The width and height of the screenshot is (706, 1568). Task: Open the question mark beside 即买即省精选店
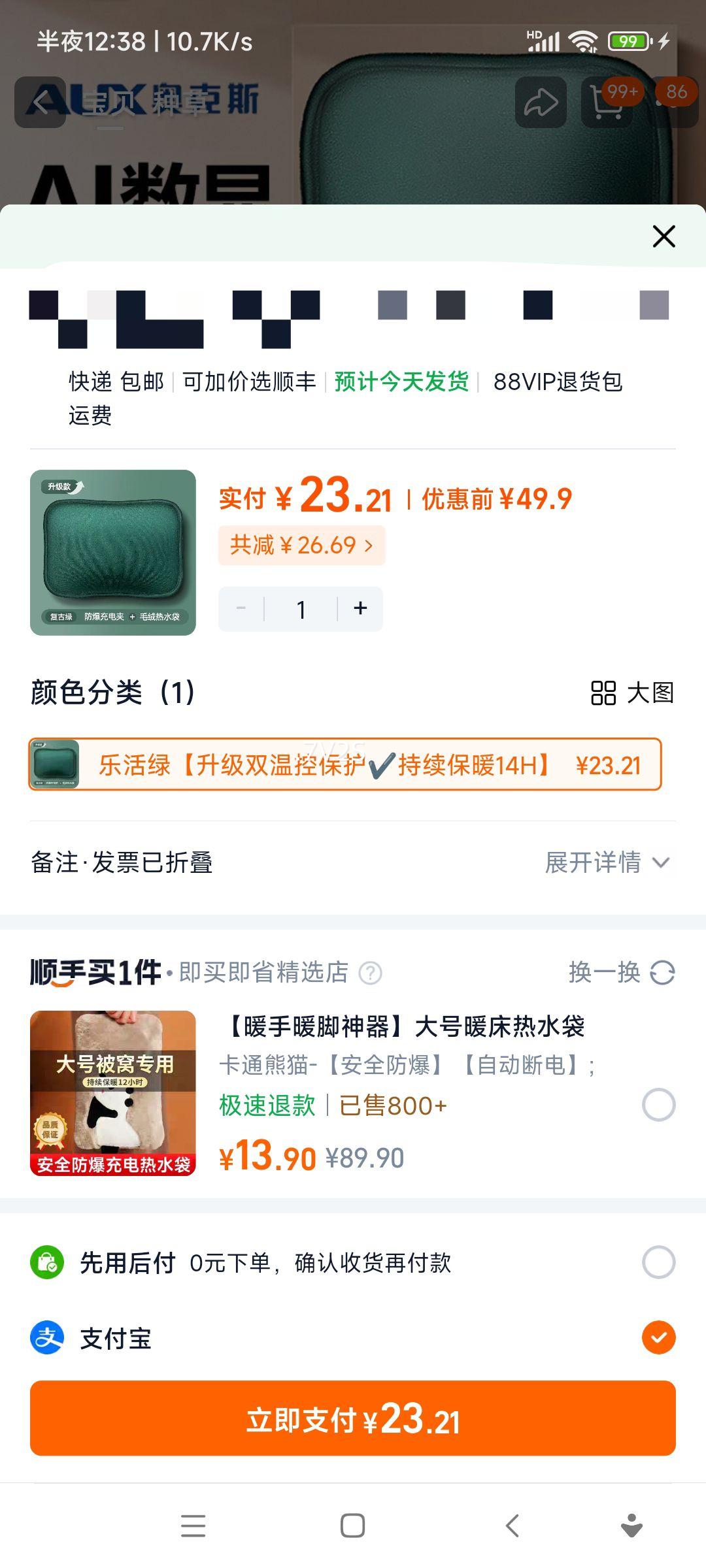pos(370,973)
